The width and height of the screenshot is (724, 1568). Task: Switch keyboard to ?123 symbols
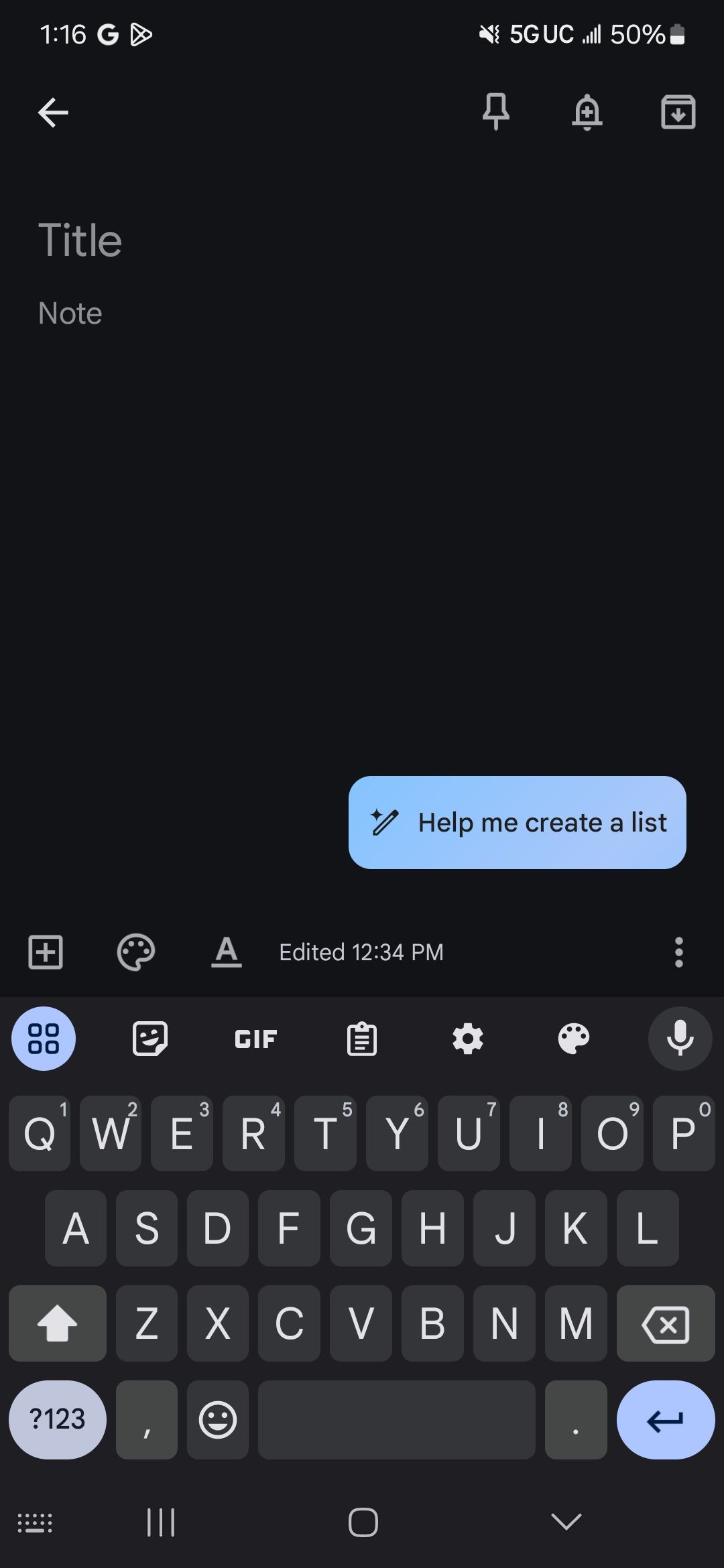pos(58,1419)
